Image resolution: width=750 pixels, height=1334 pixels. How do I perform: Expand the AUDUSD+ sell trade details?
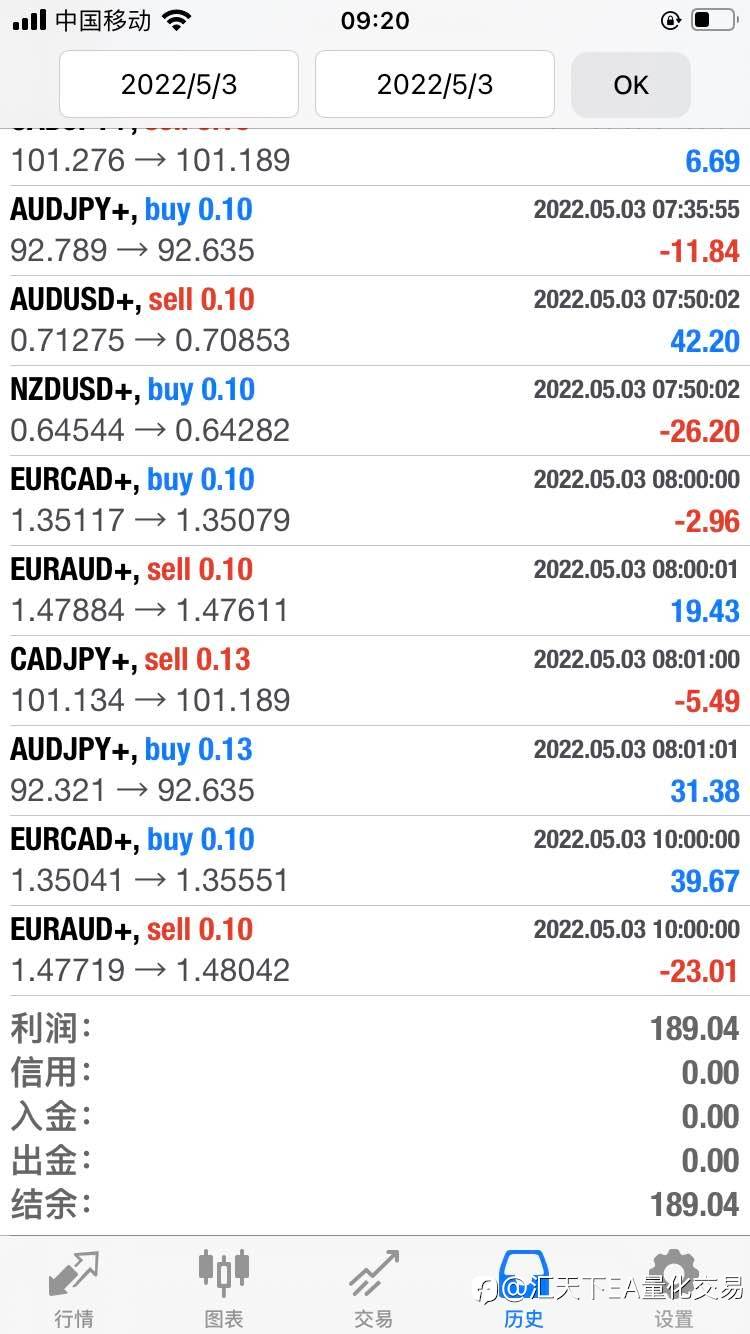375,320
